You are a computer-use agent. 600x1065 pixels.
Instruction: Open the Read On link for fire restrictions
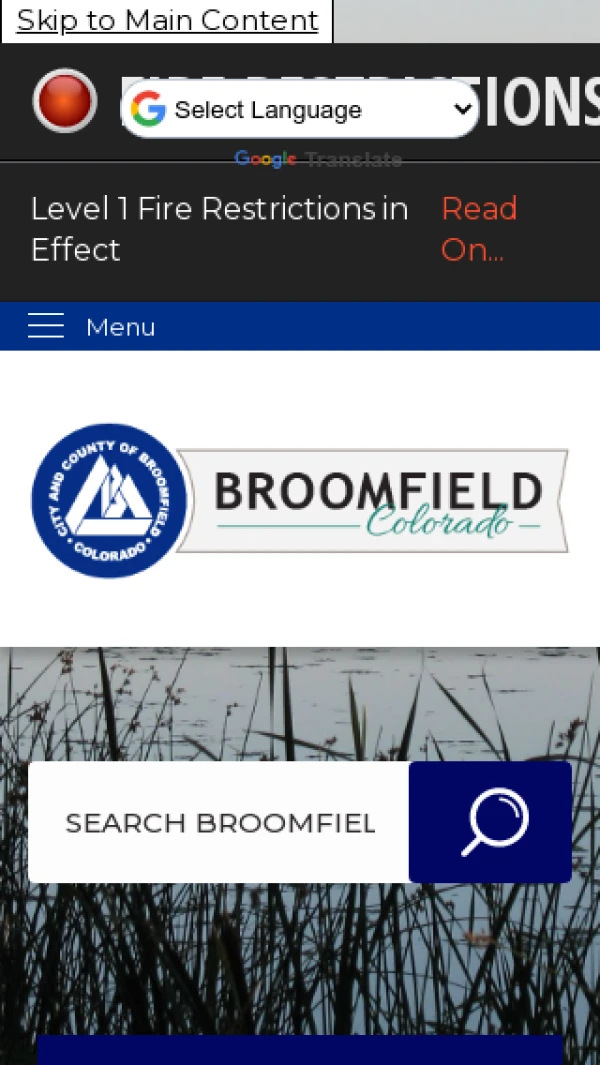[x=478, y=229]
